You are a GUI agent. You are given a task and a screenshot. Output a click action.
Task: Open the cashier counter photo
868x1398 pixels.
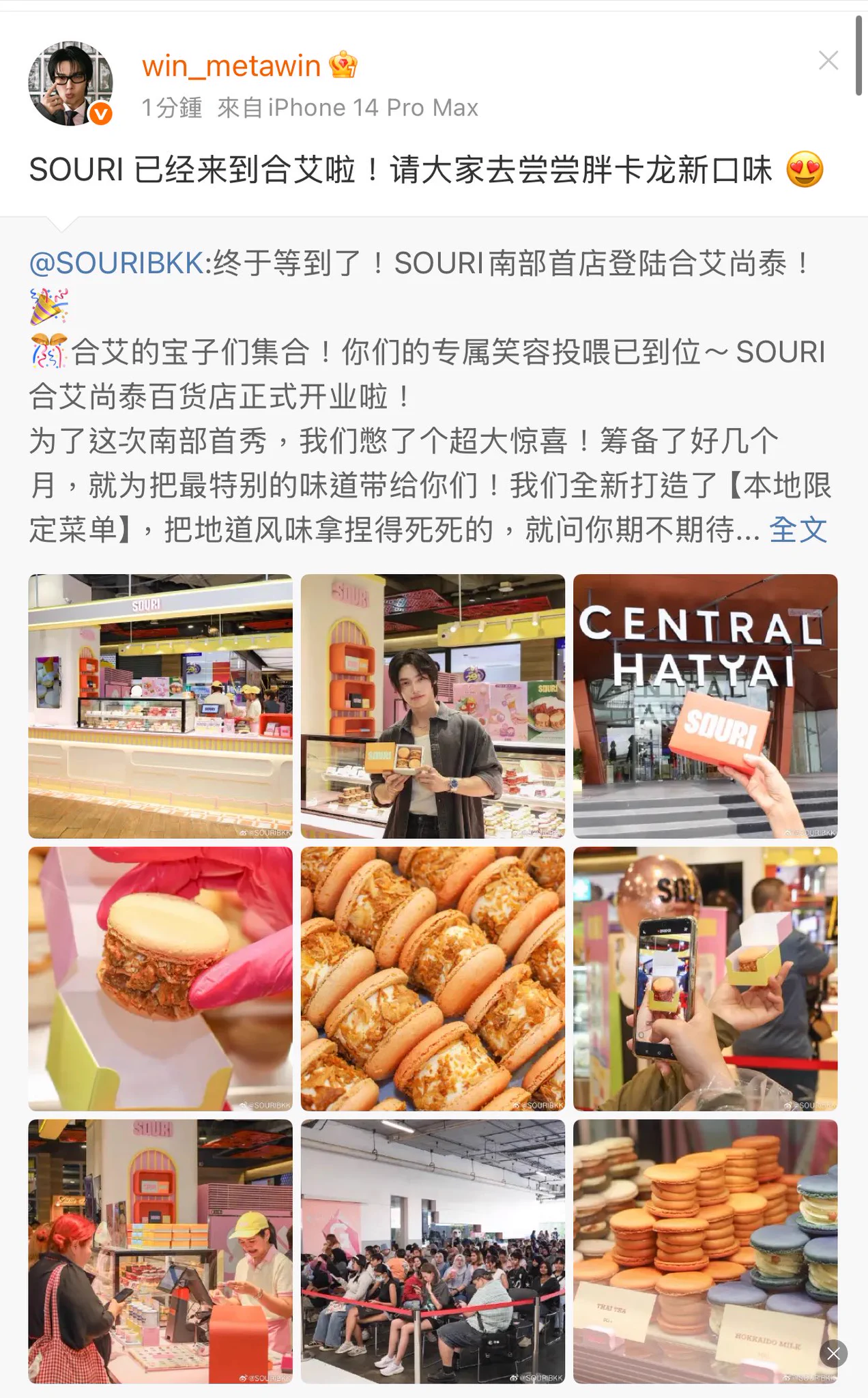[x=160, y=1251]
